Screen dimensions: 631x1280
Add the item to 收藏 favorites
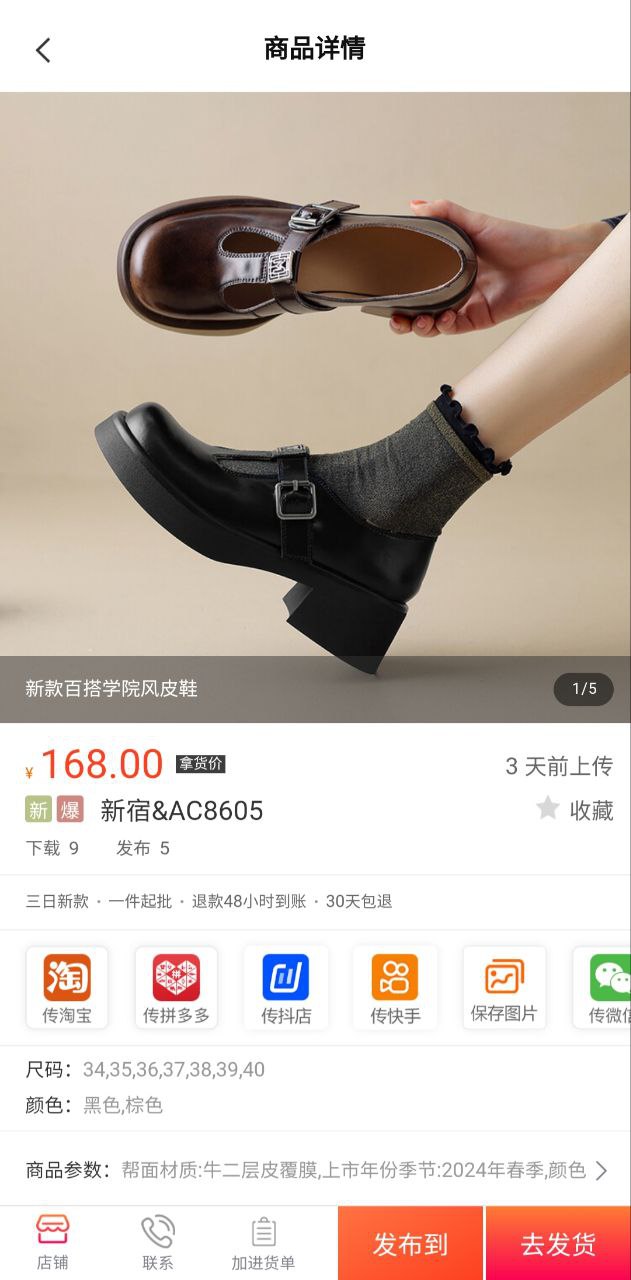pos(575,810)
